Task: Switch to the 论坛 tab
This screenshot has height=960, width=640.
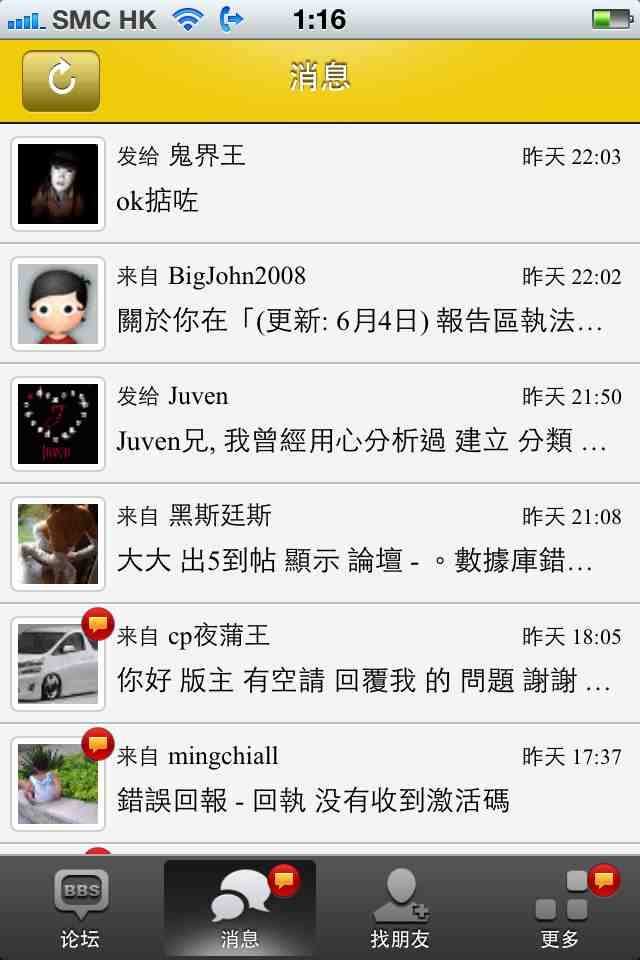Action: click(80, 908)
